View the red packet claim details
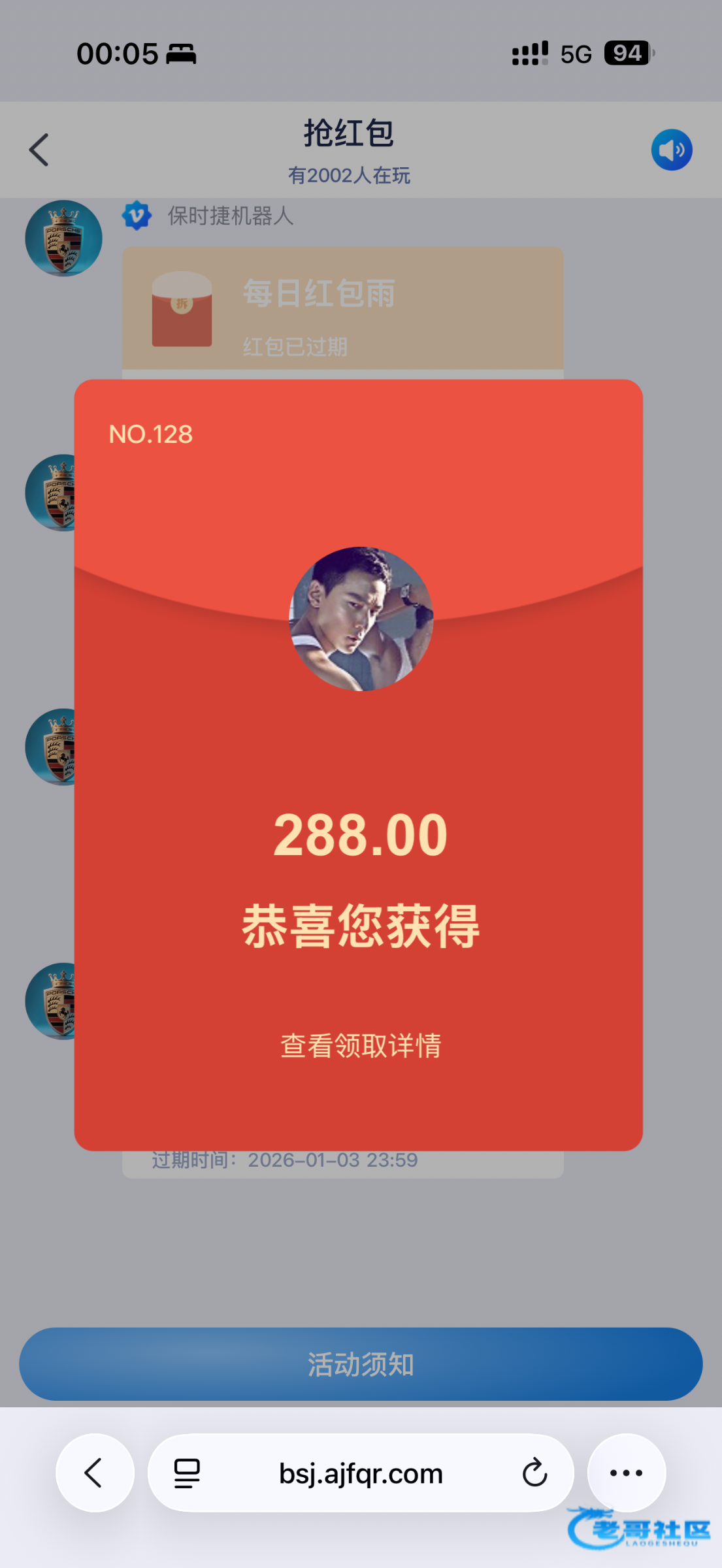Viewport: 722px width, 1568px height. pos(361,1045)
